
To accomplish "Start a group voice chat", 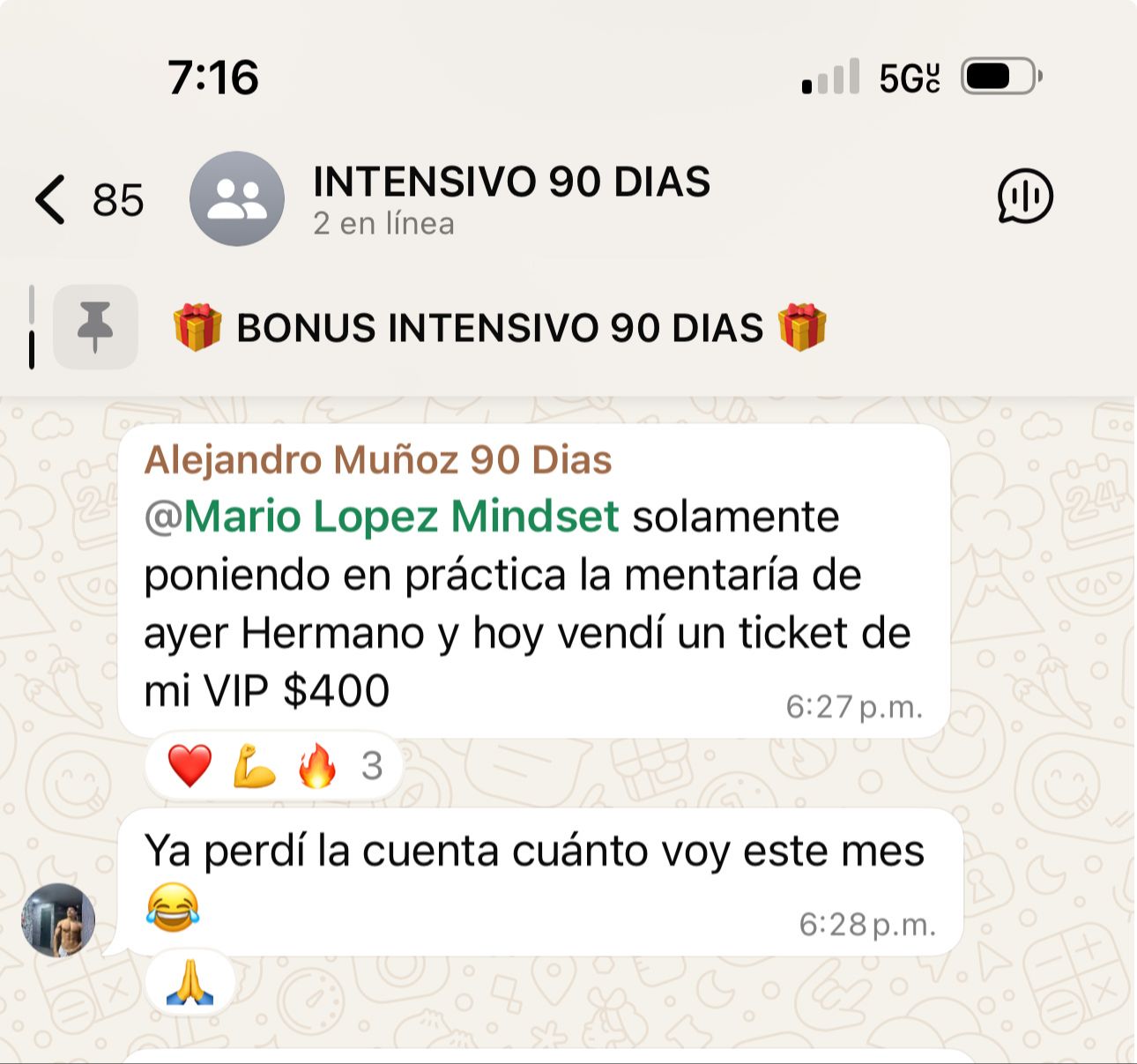I will point(1024,197).
